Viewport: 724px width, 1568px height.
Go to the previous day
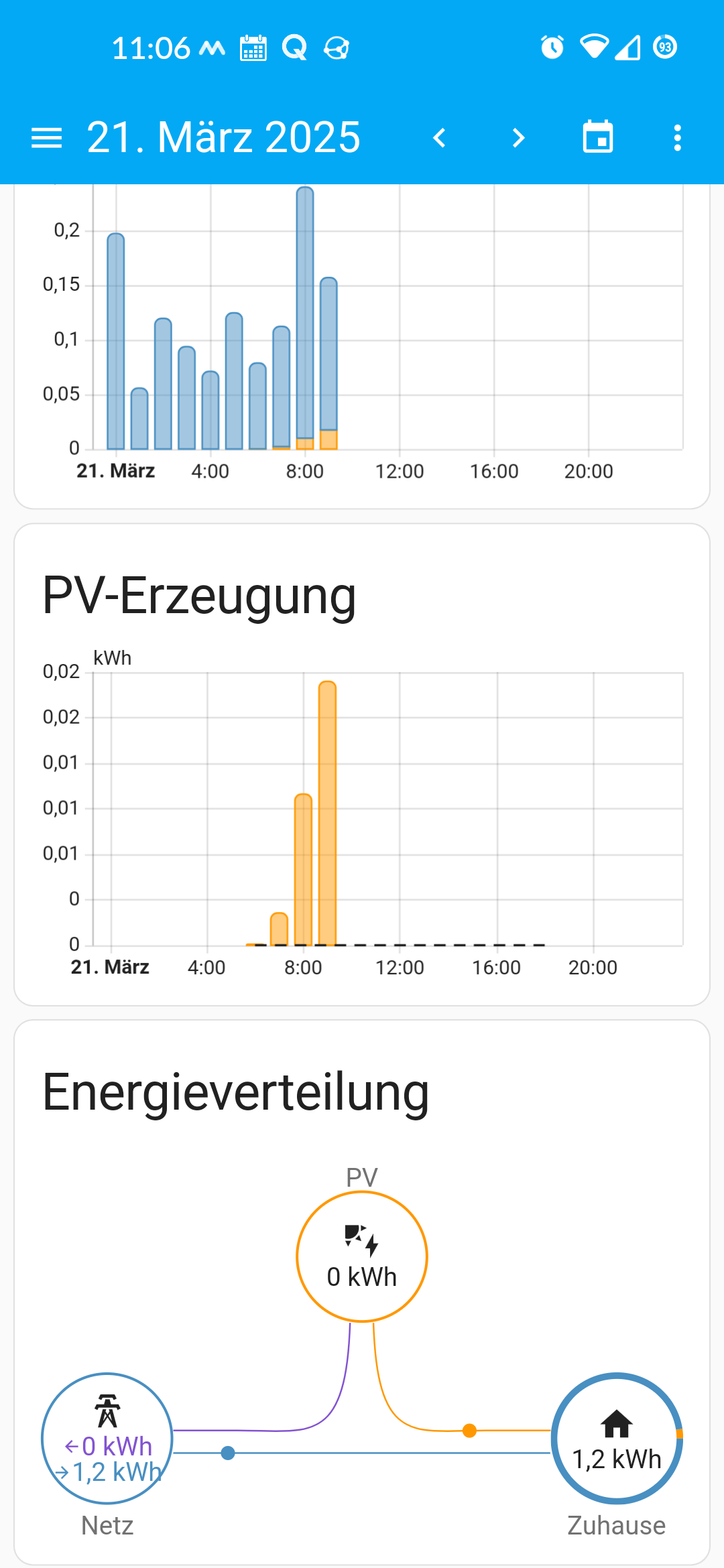pos(440,138)
